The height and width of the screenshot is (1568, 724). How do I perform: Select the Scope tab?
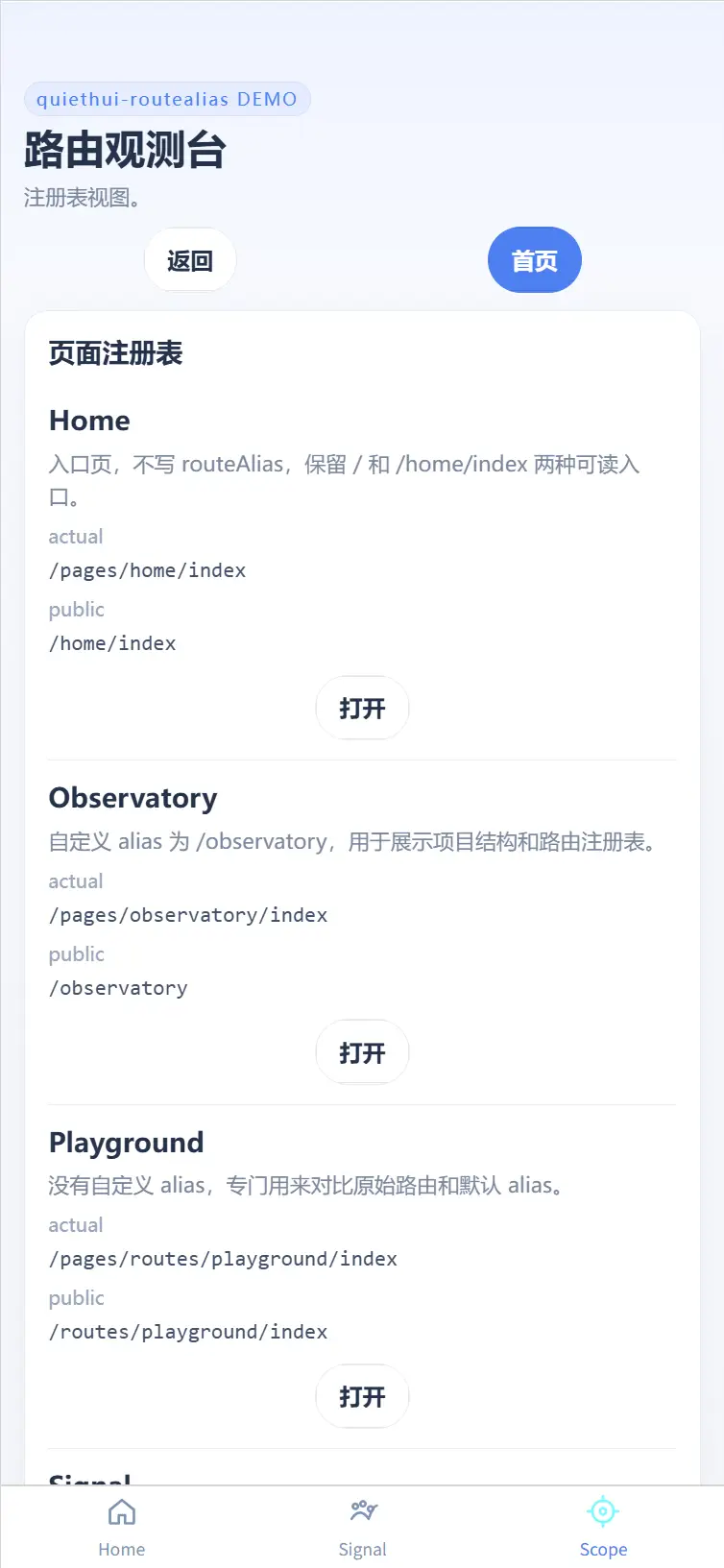tap(603, 1527)
